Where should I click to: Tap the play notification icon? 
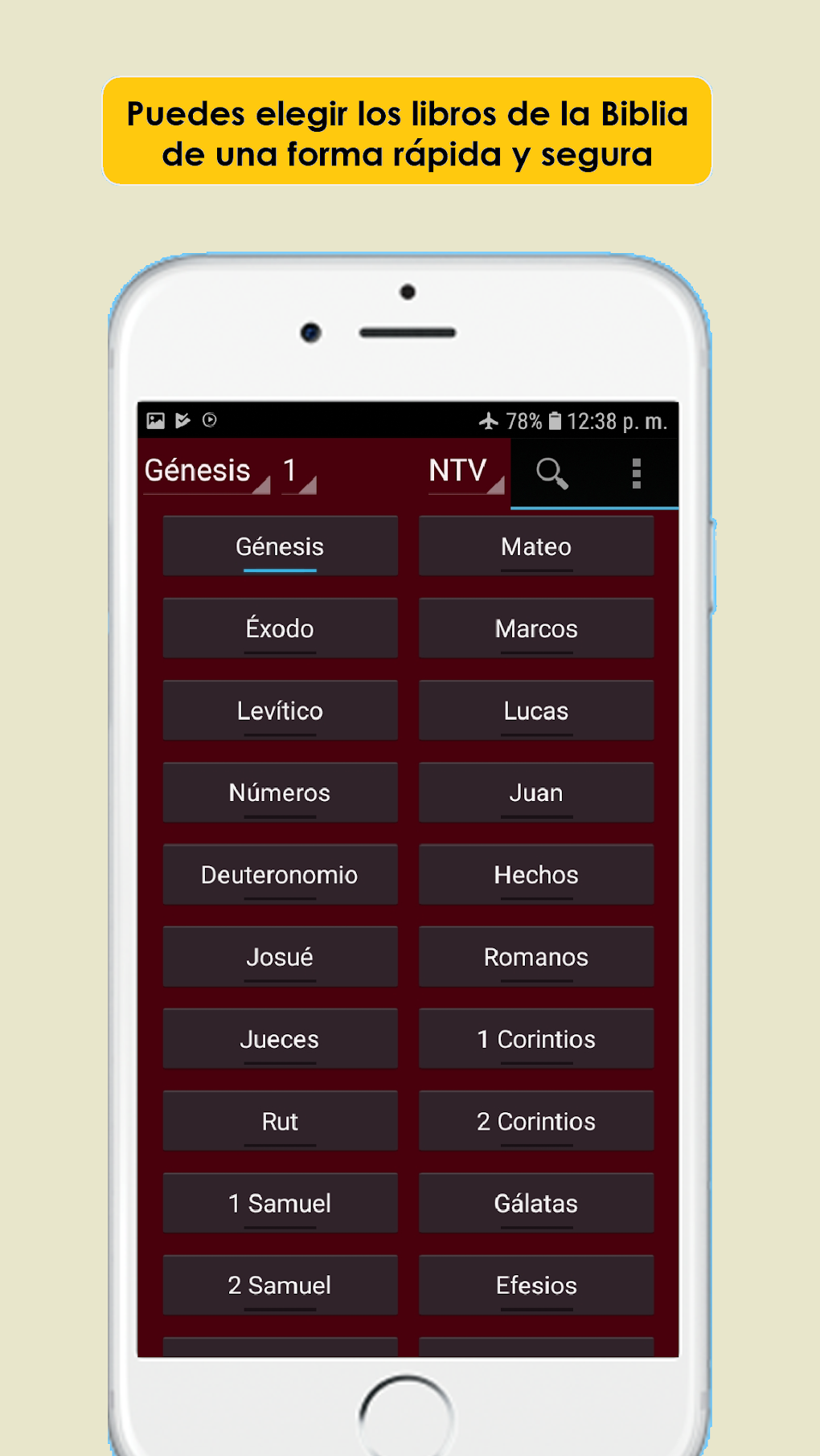pos(211,419)
